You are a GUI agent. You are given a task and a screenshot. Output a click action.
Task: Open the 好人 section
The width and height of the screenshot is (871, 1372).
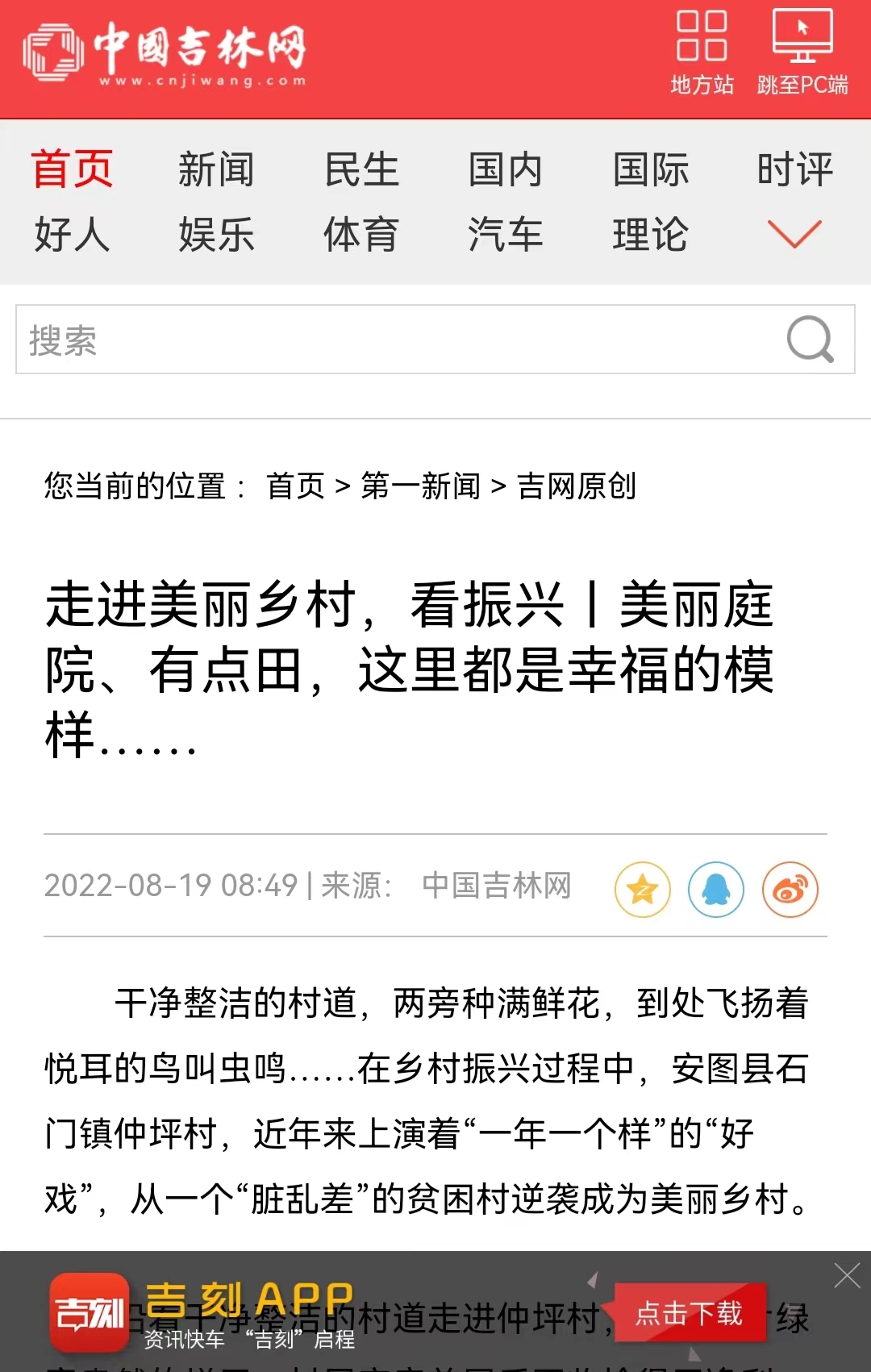pos(72,235)
